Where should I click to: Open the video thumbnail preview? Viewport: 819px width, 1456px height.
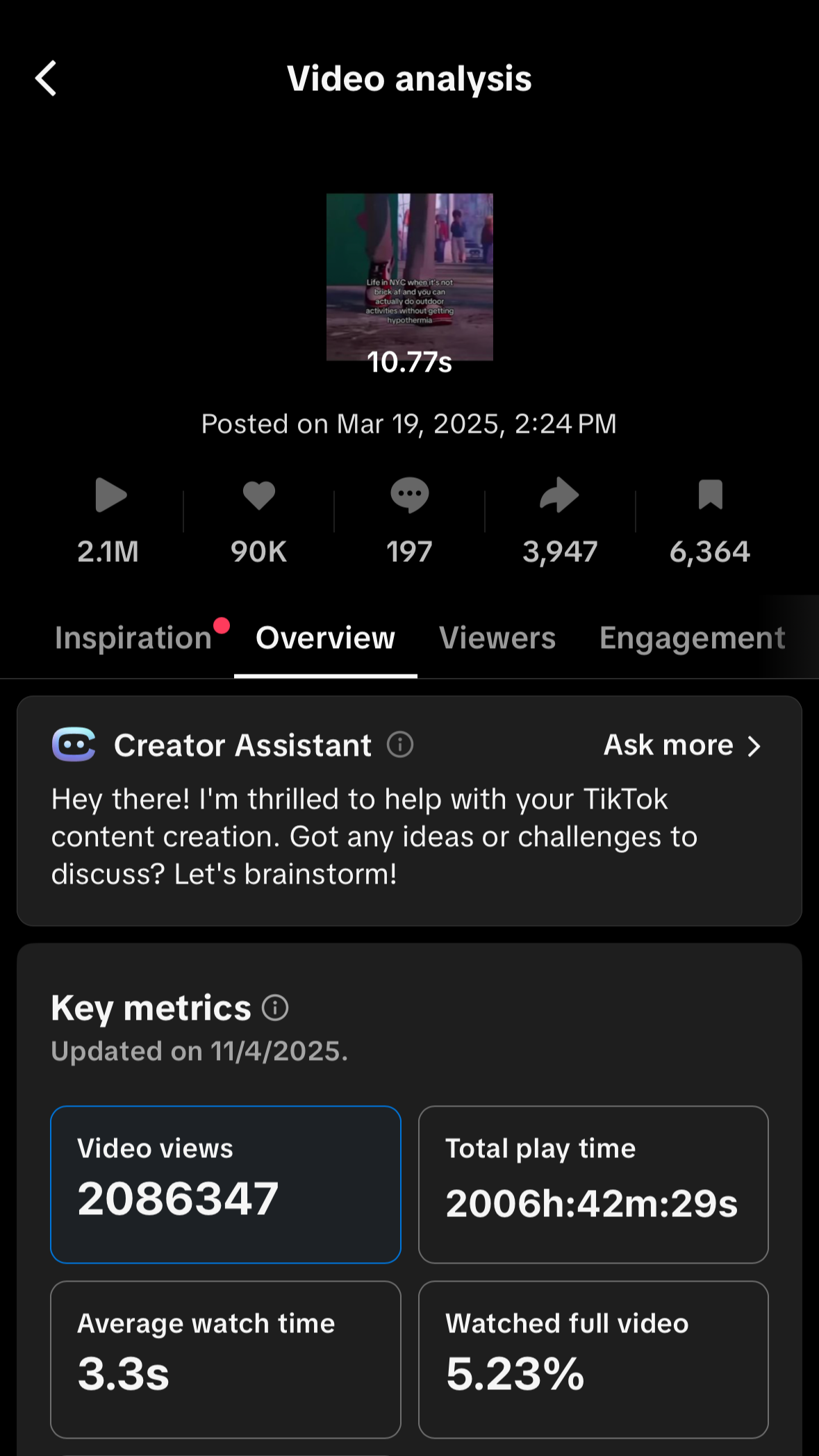pos(409,276)
